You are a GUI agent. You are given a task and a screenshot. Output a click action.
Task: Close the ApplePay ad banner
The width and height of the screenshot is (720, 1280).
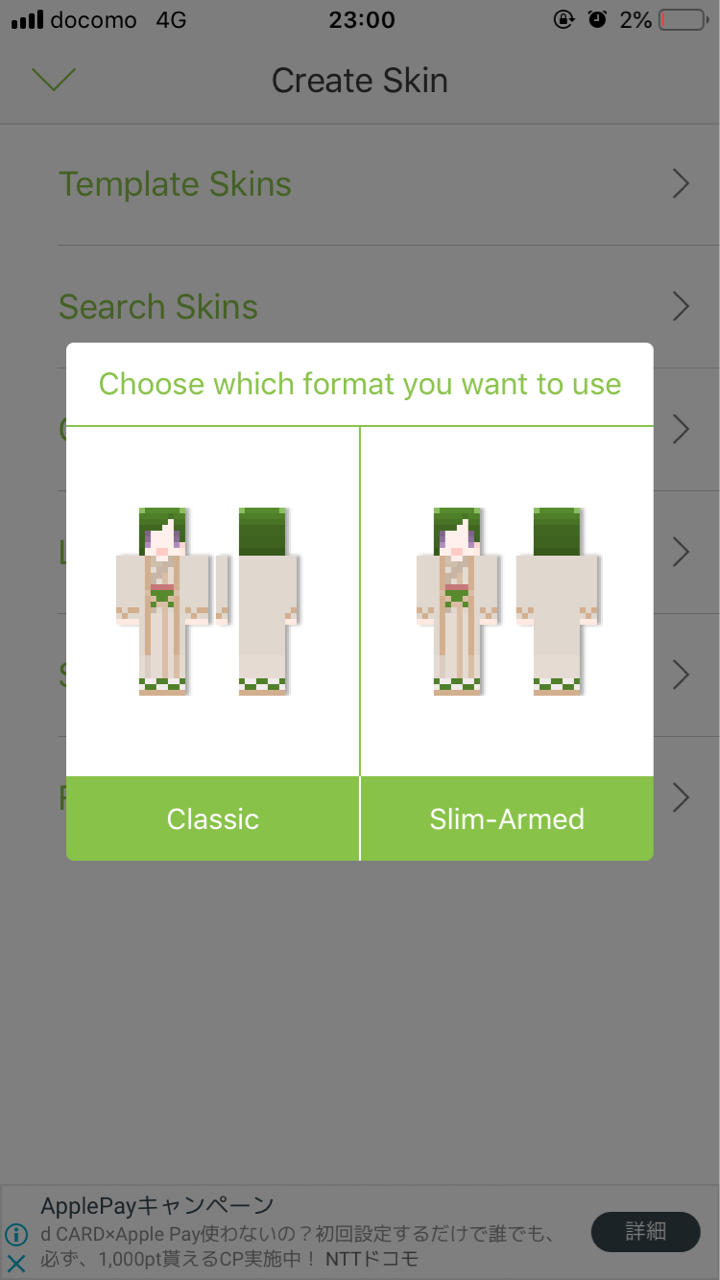(x=16, y=1262)
